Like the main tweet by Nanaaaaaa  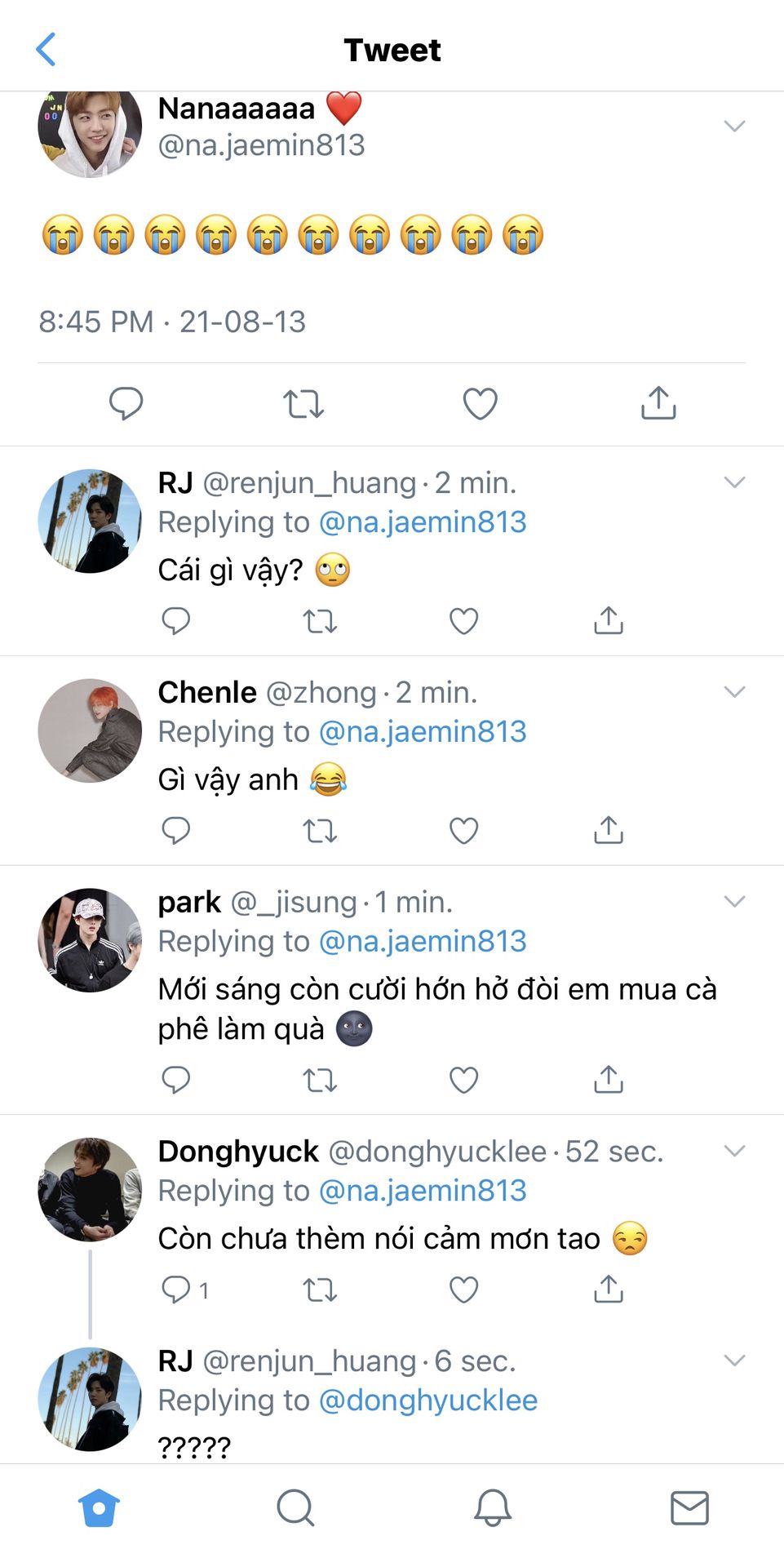pos(480,403)
